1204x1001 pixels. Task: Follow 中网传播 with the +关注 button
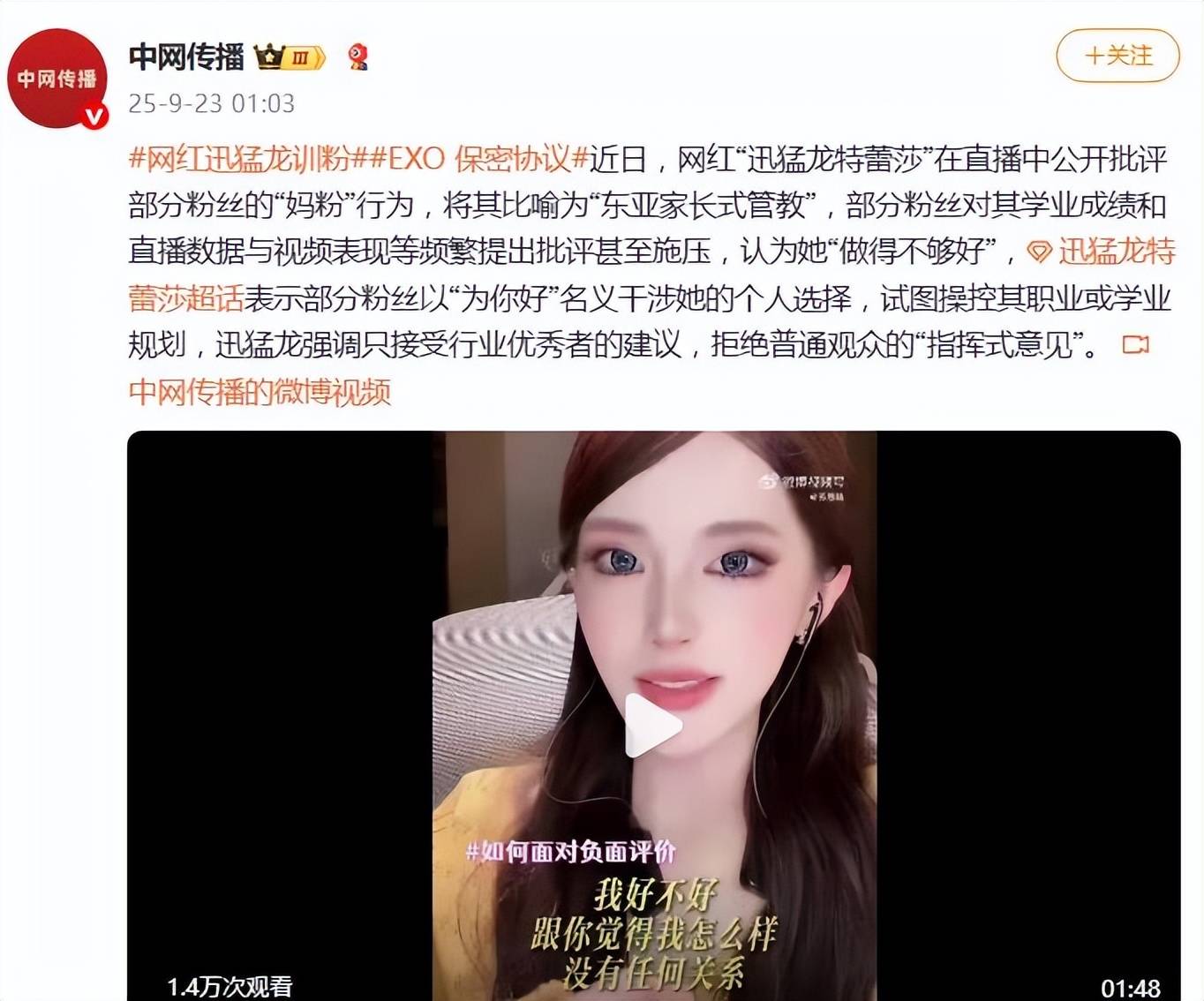coord(1117,56)
